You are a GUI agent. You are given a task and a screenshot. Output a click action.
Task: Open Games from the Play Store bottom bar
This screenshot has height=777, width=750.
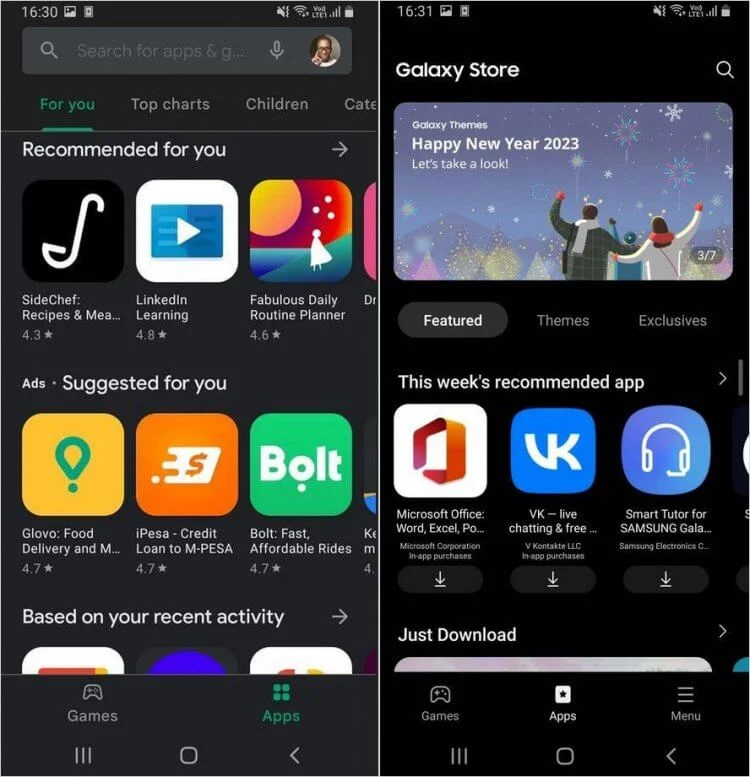click(x=92, y=703)
